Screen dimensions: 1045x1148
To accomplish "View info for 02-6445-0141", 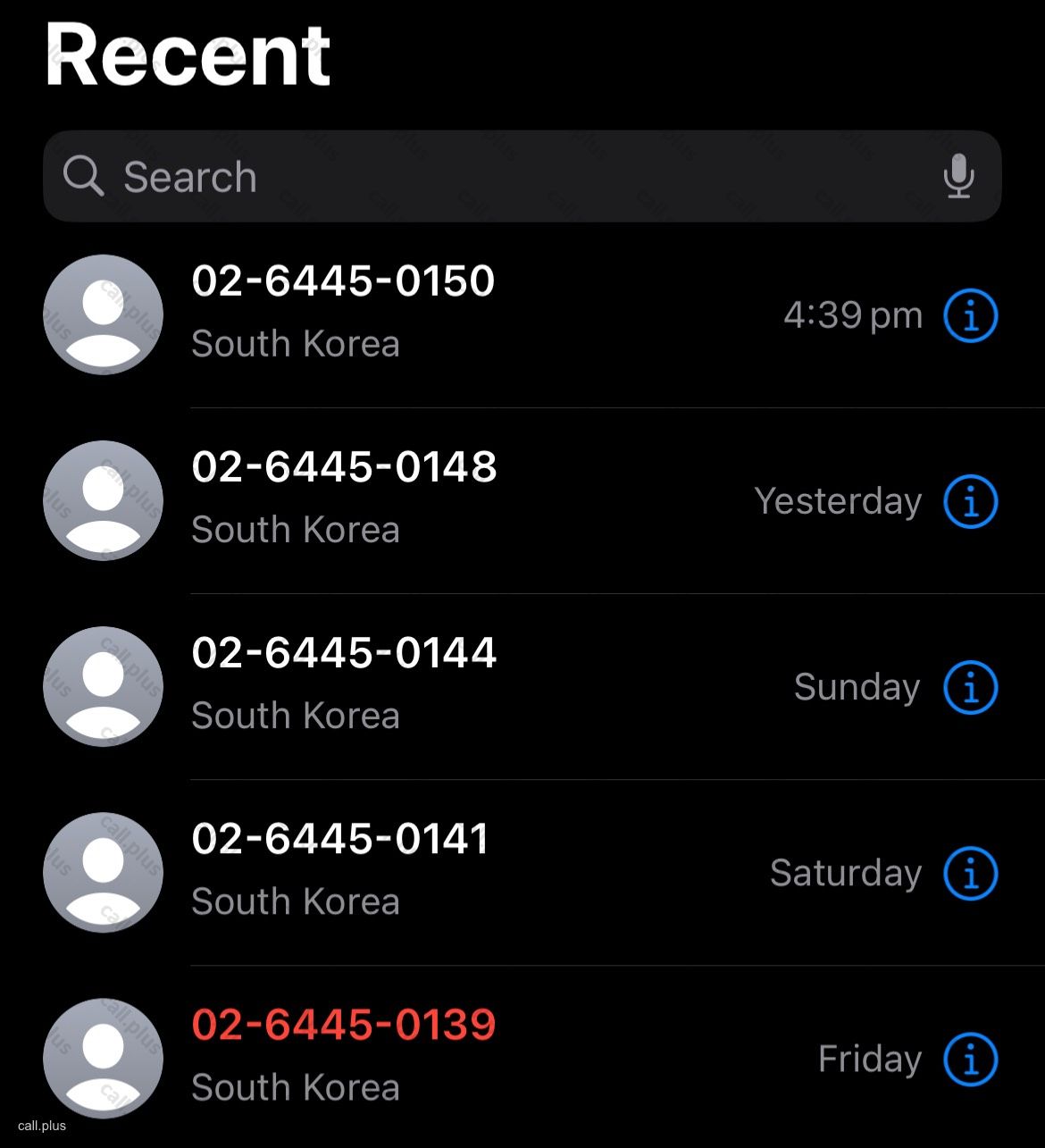I will [x=971, y=873].
